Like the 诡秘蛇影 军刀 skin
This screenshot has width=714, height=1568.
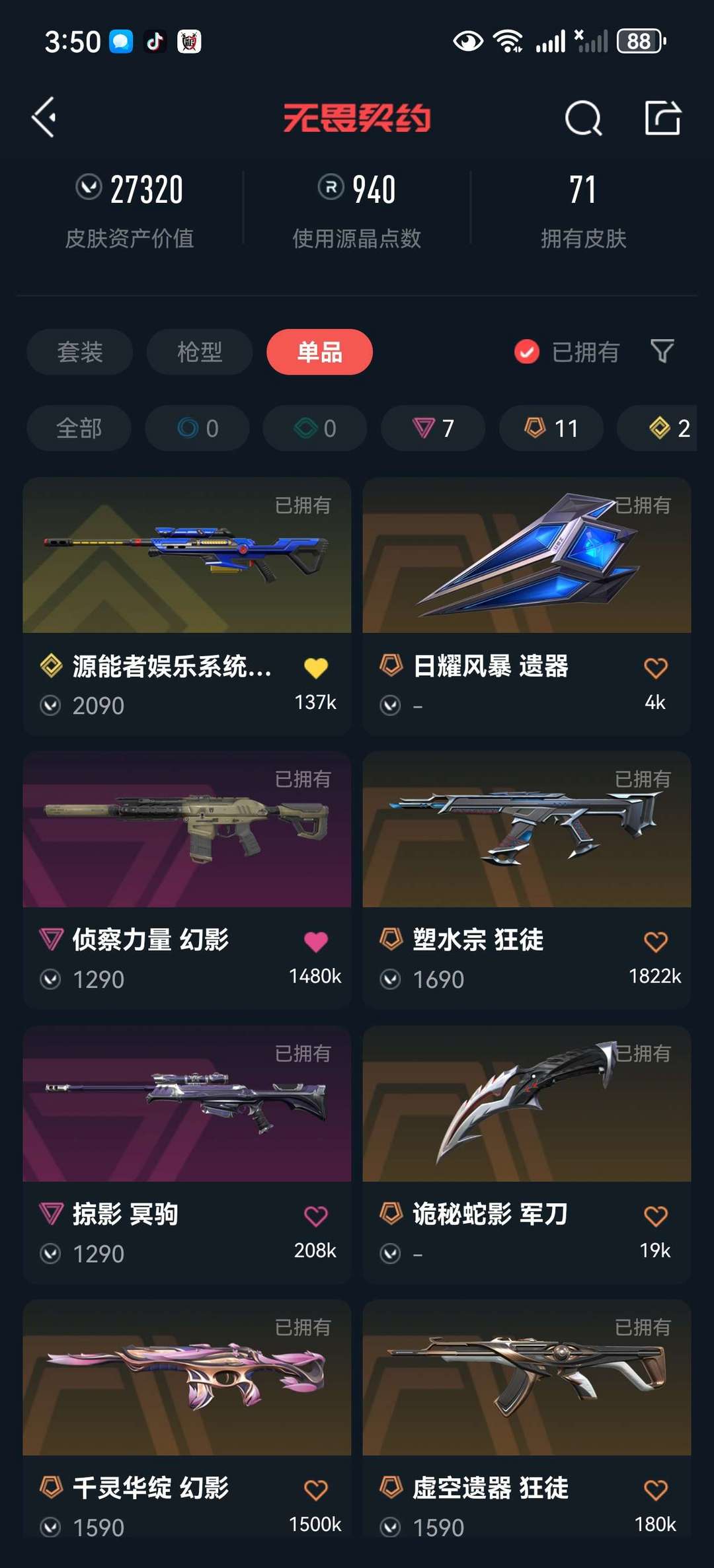pos(656,1215)
